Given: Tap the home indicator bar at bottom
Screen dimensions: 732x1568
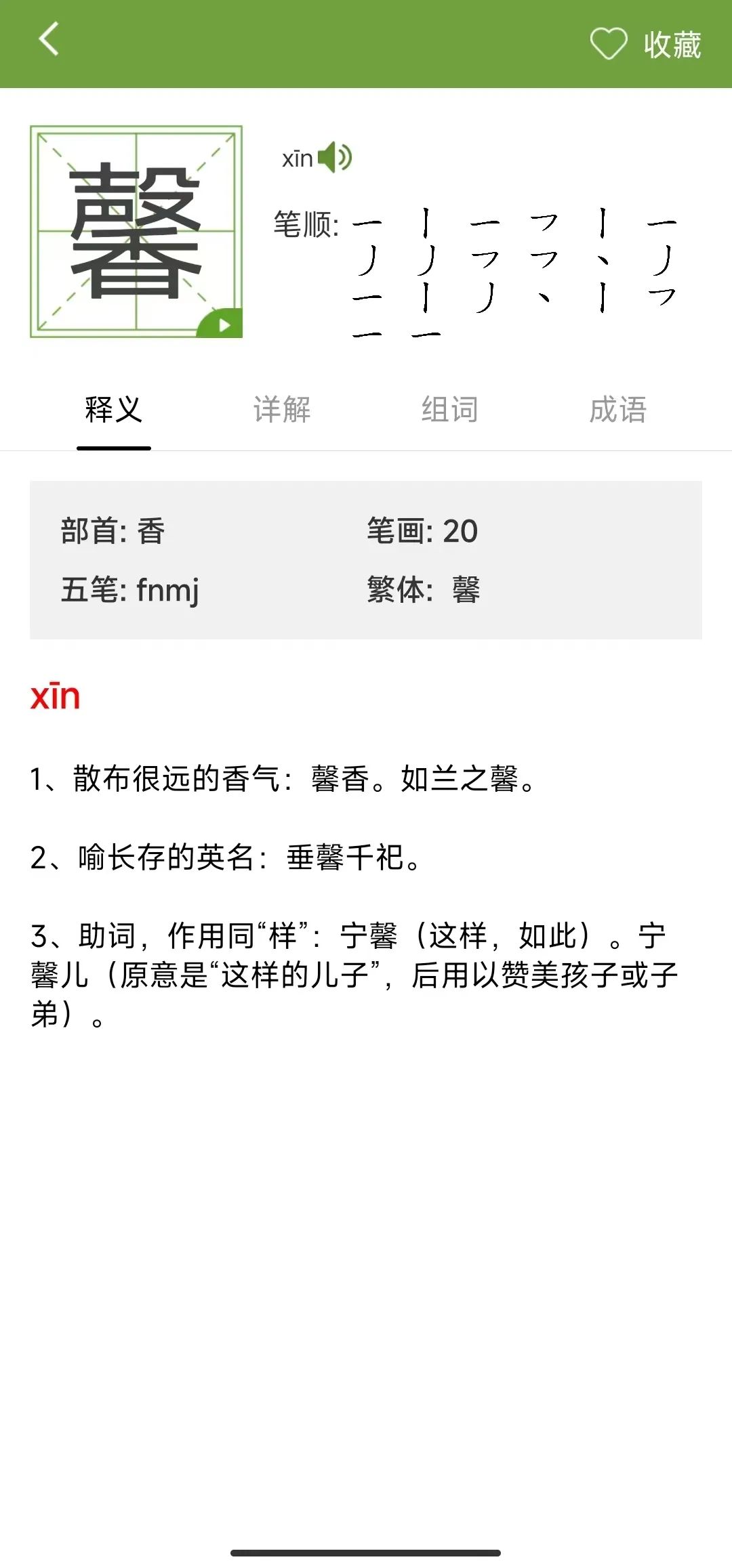Looking at the screenshot, I should coord(366,1552).
